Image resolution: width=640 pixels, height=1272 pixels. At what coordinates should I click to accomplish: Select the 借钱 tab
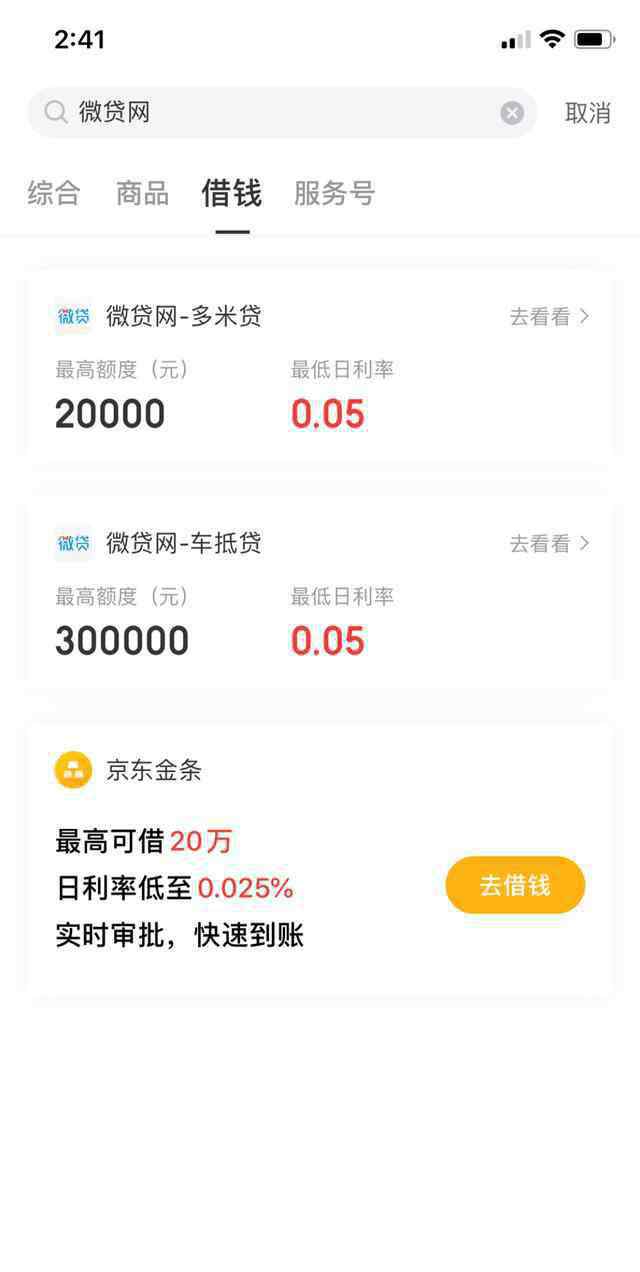(232, 193)
